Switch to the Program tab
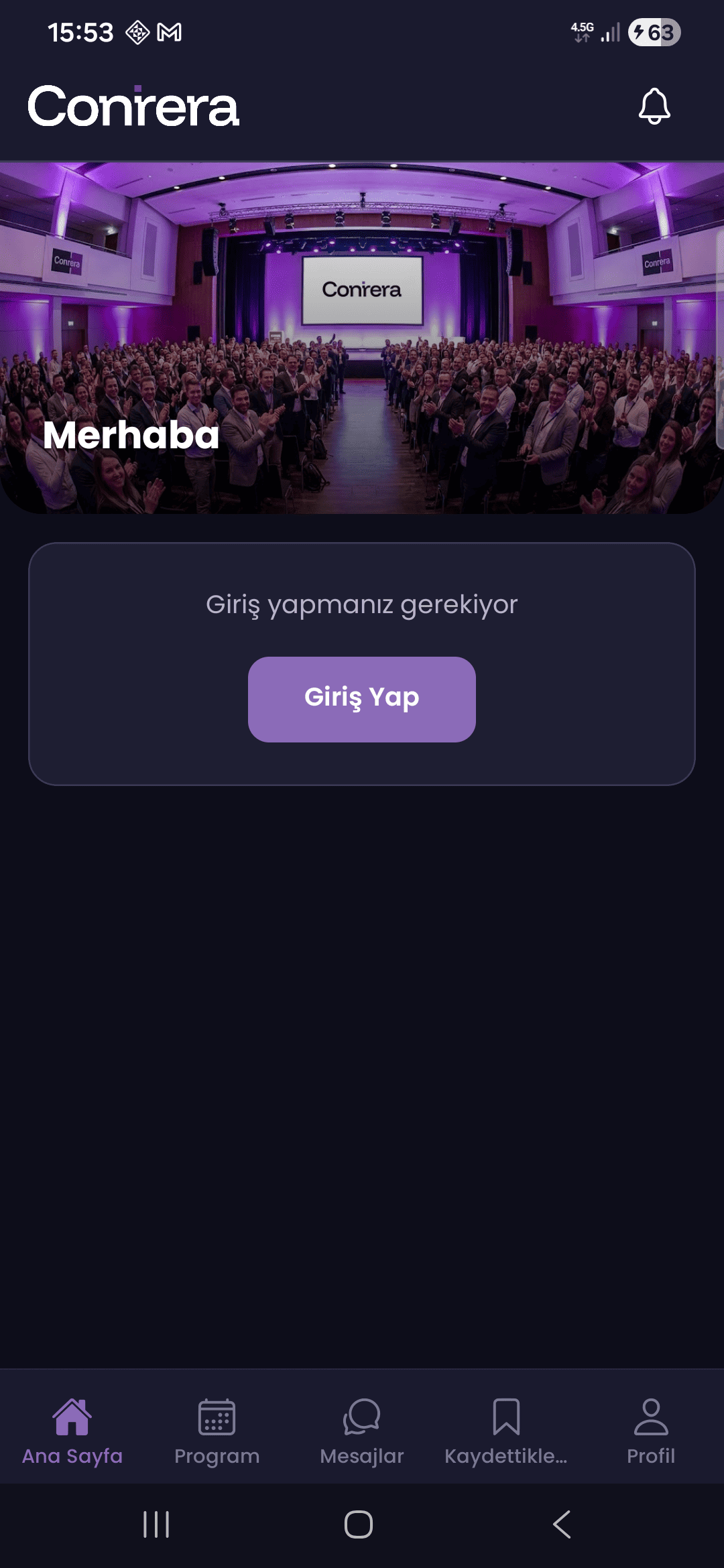The image size is (724, 1568). pos(217,1431)
